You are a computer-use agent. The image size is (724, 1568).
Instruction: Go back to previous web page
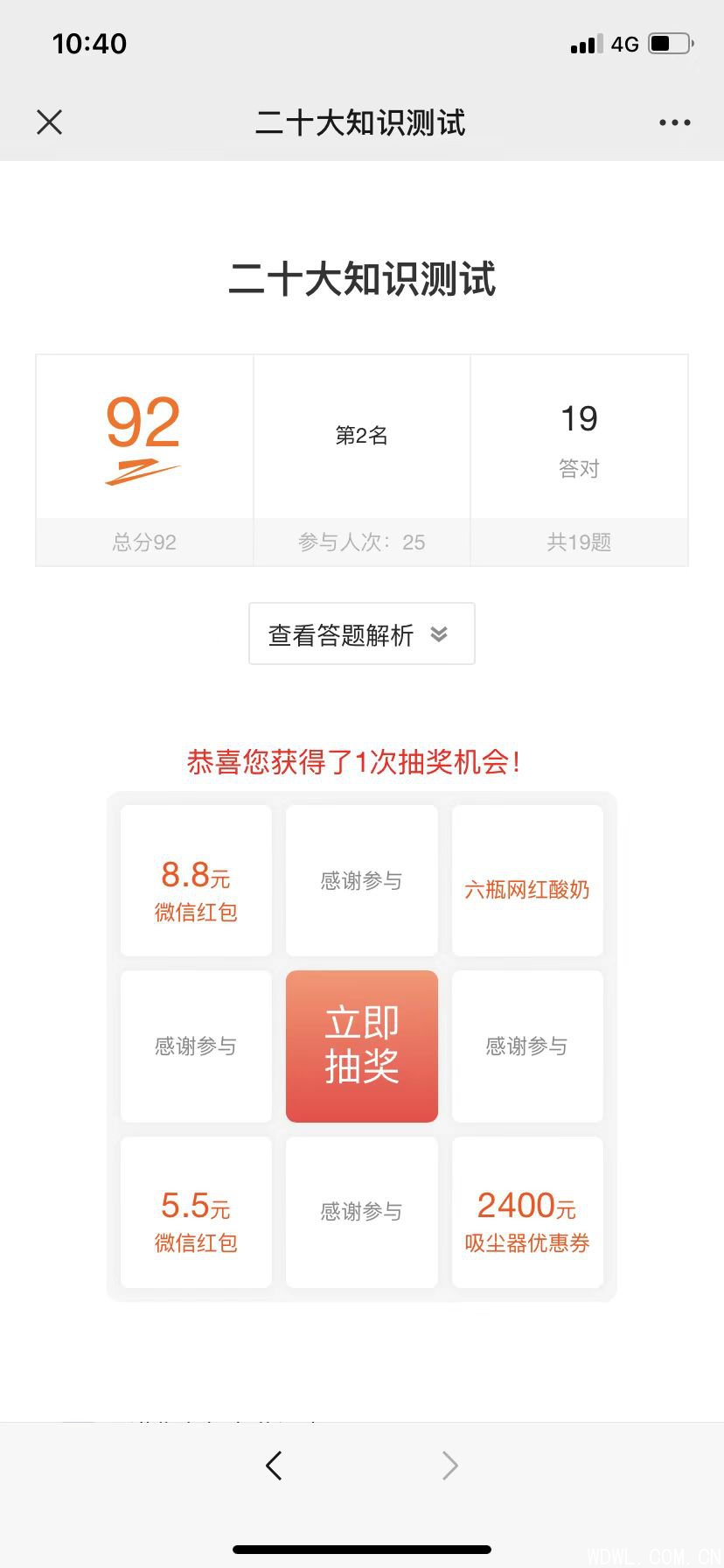pos(274,1466)
